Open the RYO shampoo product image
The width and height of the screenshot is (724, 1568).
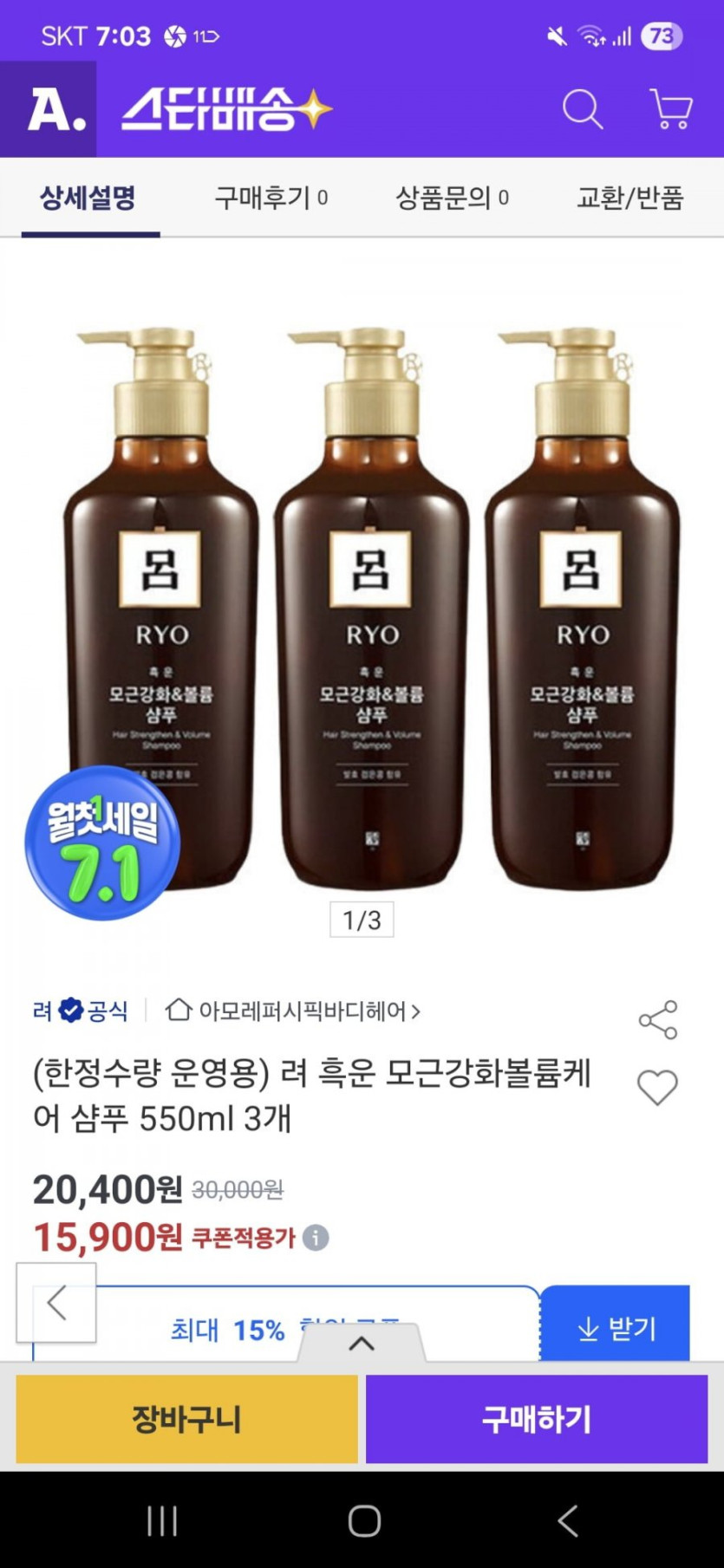(371, 607)
